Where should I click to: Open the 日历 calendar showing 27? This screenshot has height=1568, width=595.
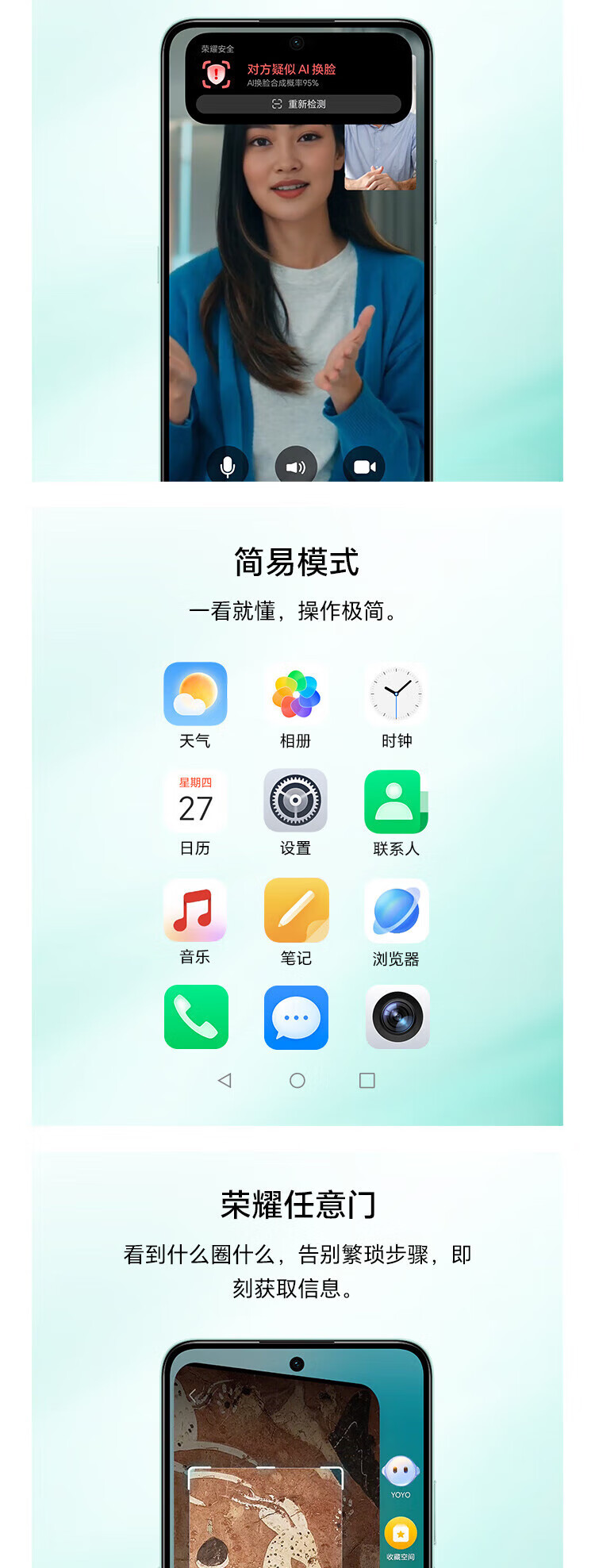(x=195, y=801)
